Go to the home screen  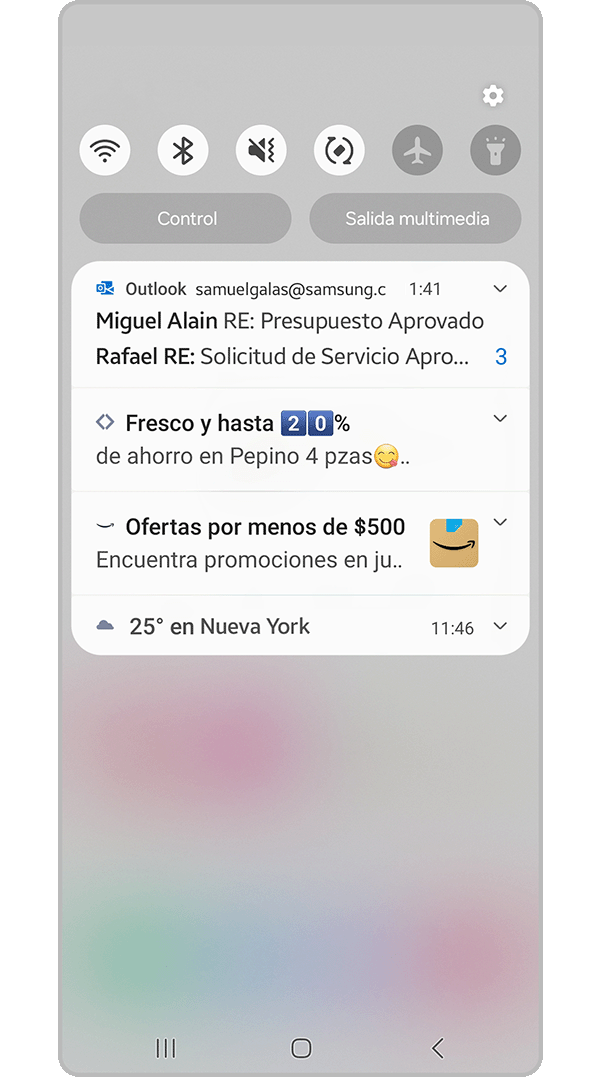click(x=301, y=1048)
